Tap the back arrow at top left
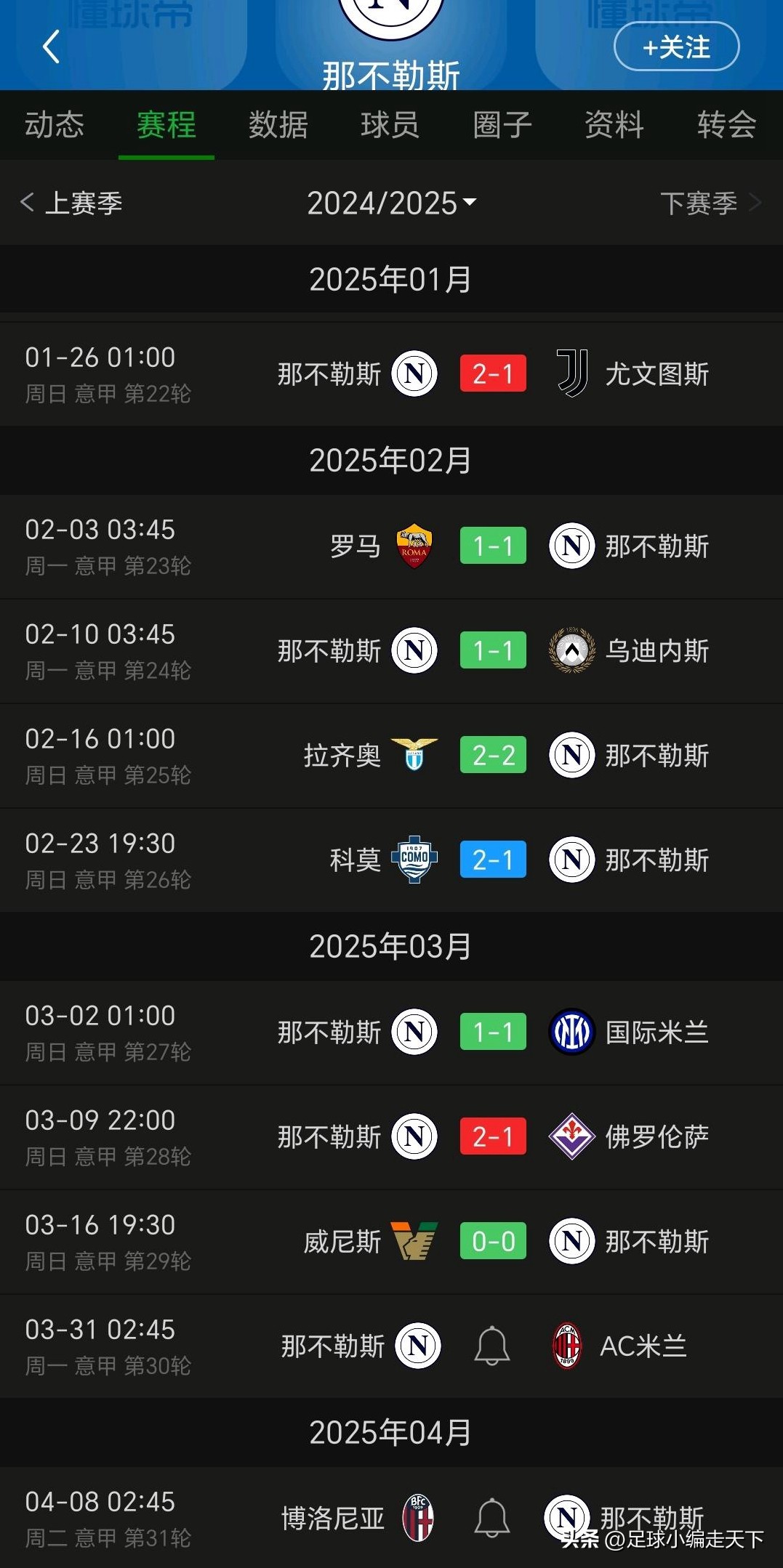783x1568 pixels. pos(49,47)
